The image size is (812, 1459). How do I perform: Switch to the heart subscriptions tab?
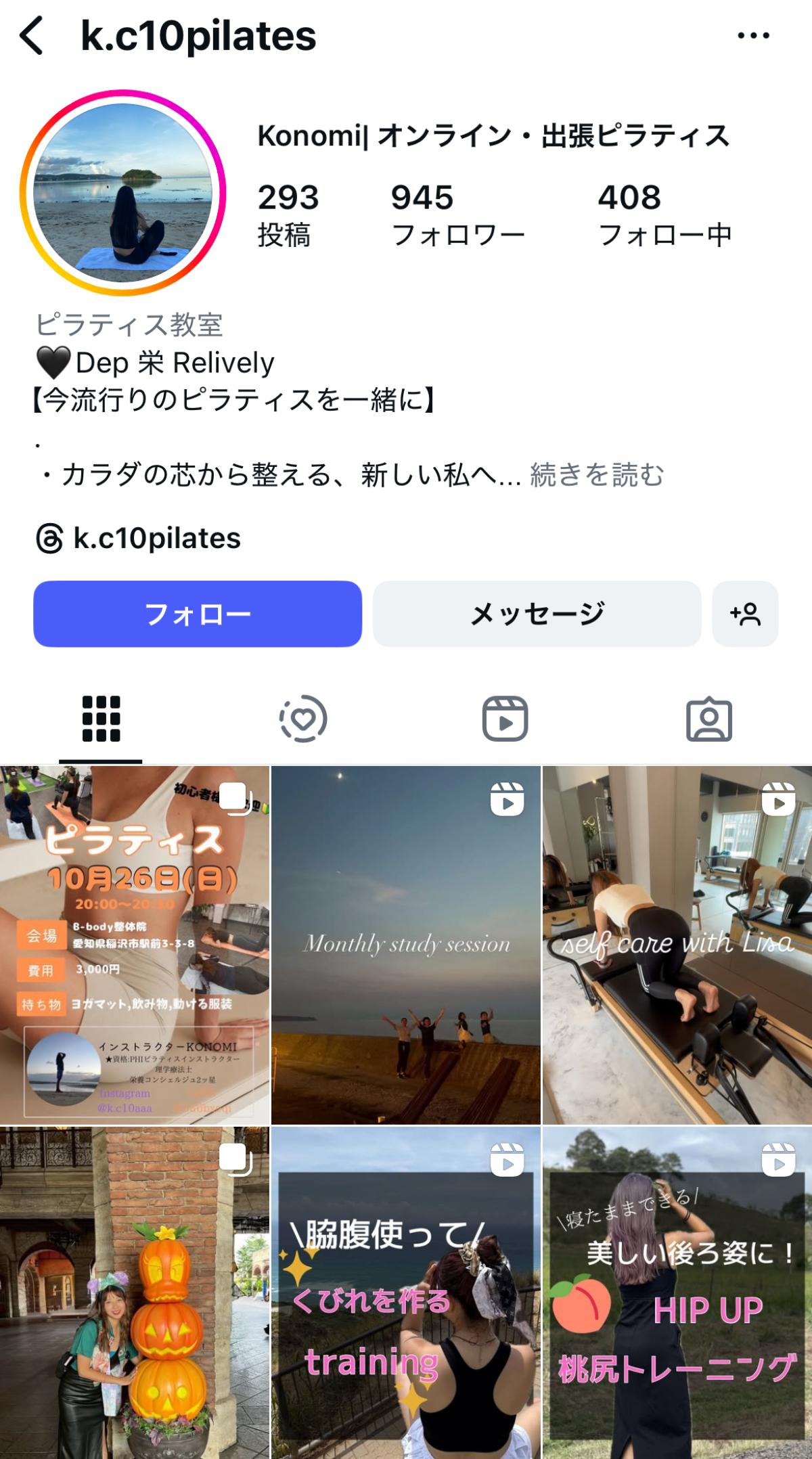[x=303, y=719]
